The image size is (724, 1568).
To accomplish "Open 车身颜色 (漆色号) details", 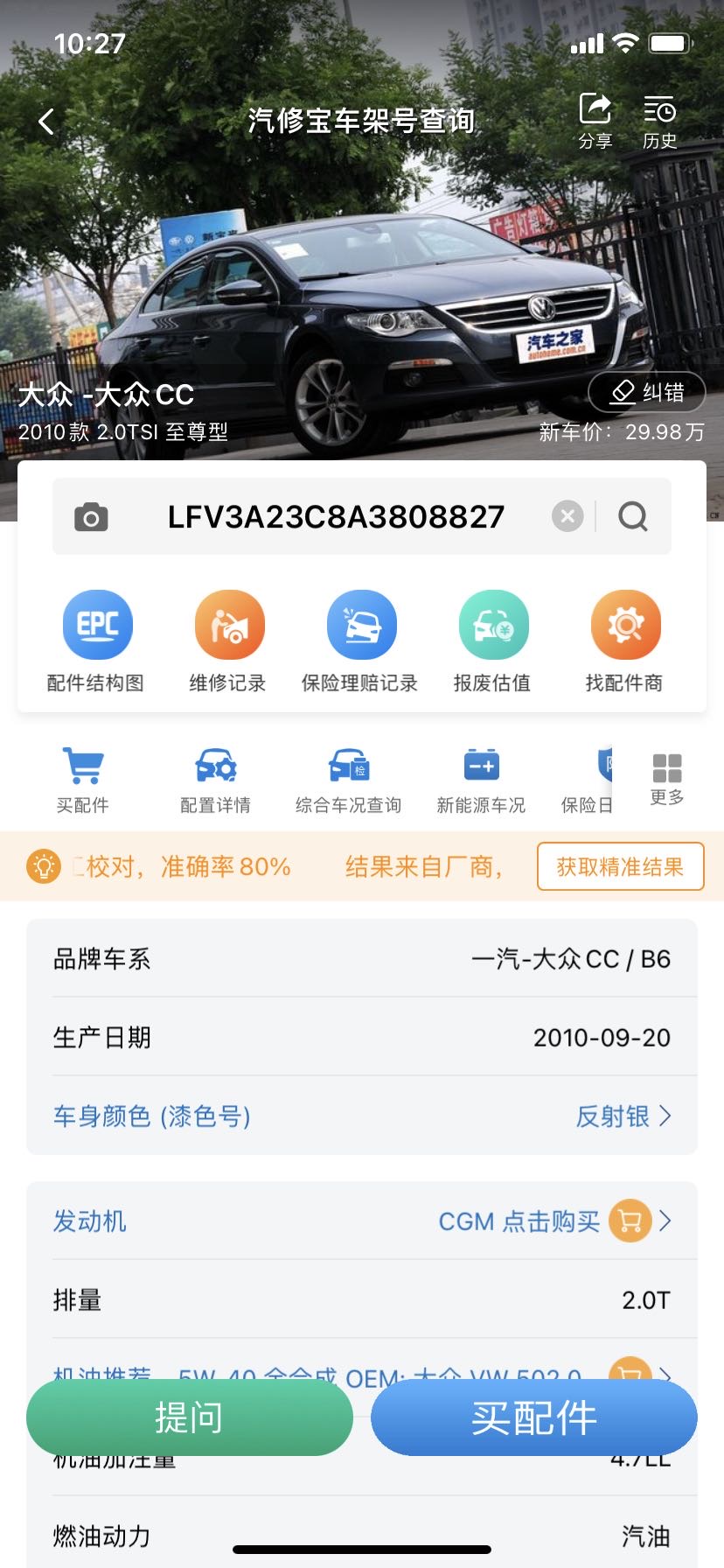I will click(362, 1116).
